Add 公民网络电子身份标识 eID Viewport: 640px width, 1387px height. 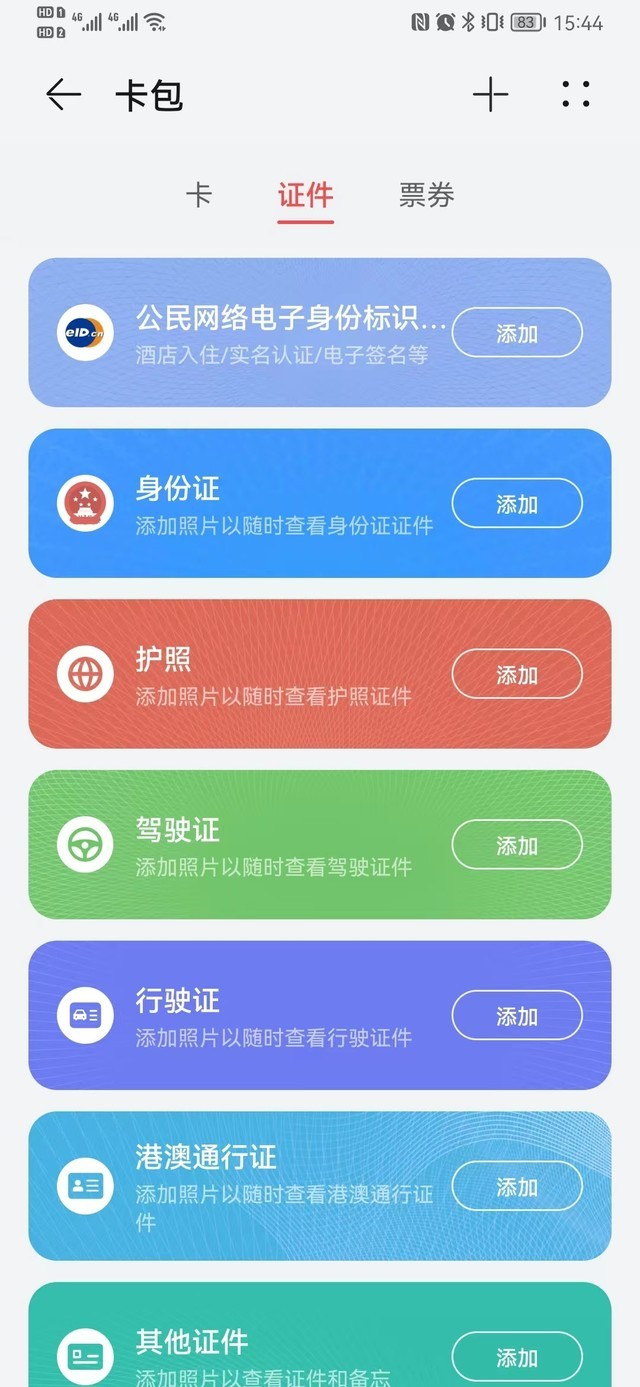(x=517, y=333)
